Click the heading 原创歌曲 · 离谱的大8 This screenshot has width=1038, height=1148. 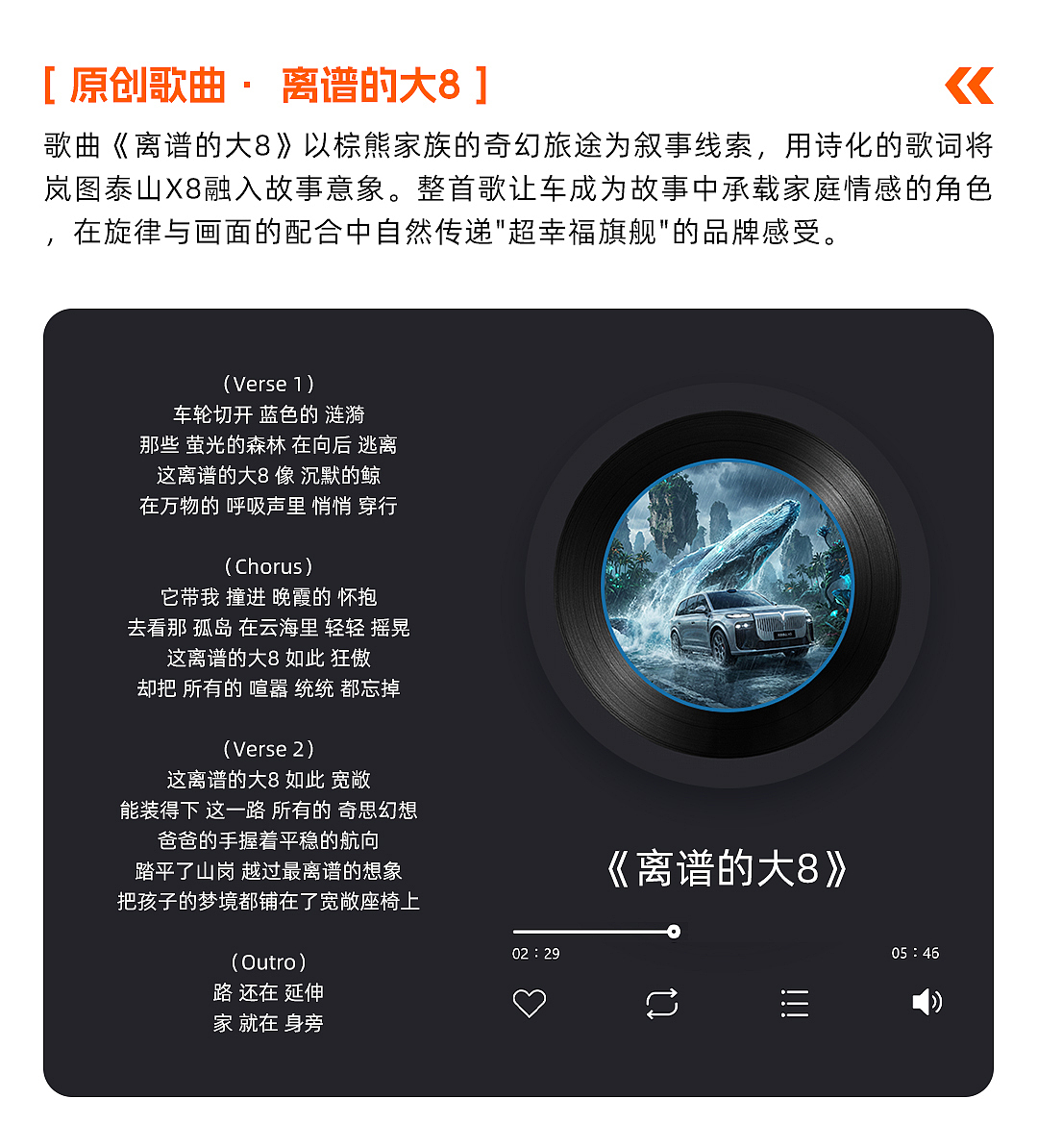pyautogui.click(x=264, y=86)
